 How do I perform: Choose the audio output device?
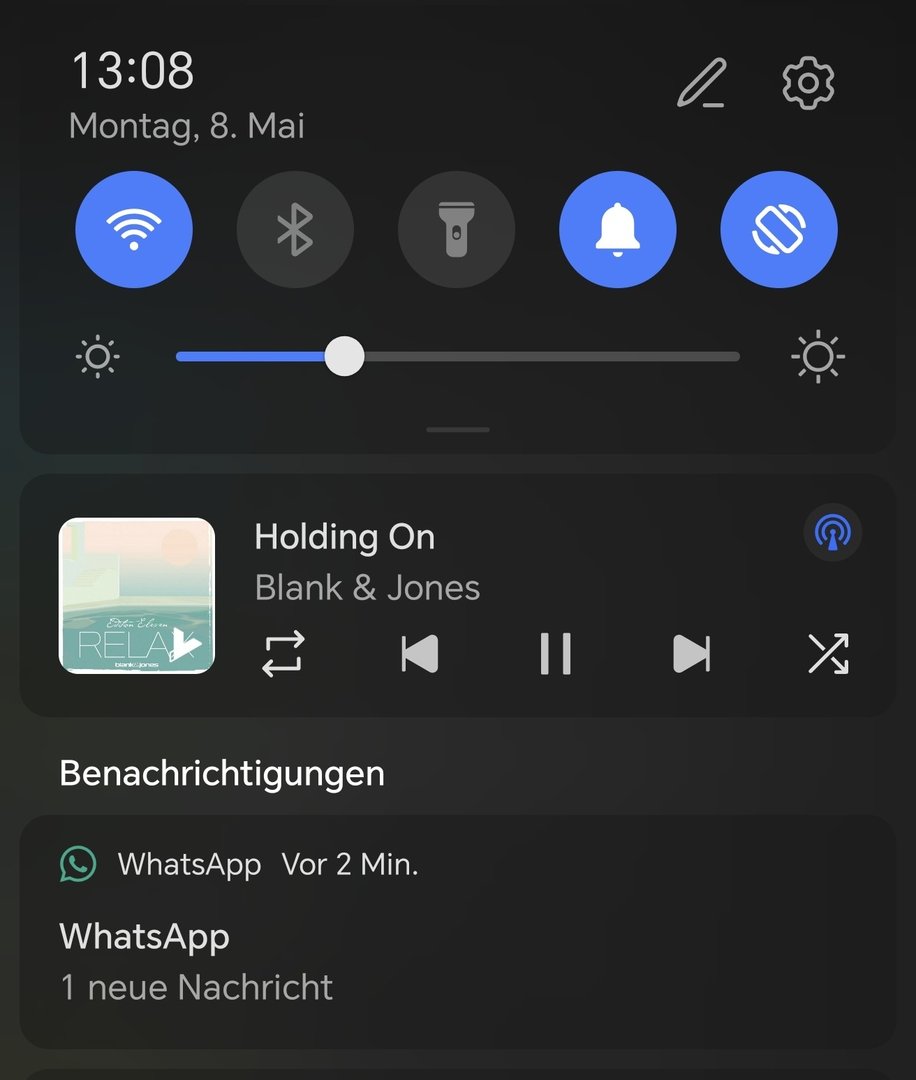click(x=832, y=534)
